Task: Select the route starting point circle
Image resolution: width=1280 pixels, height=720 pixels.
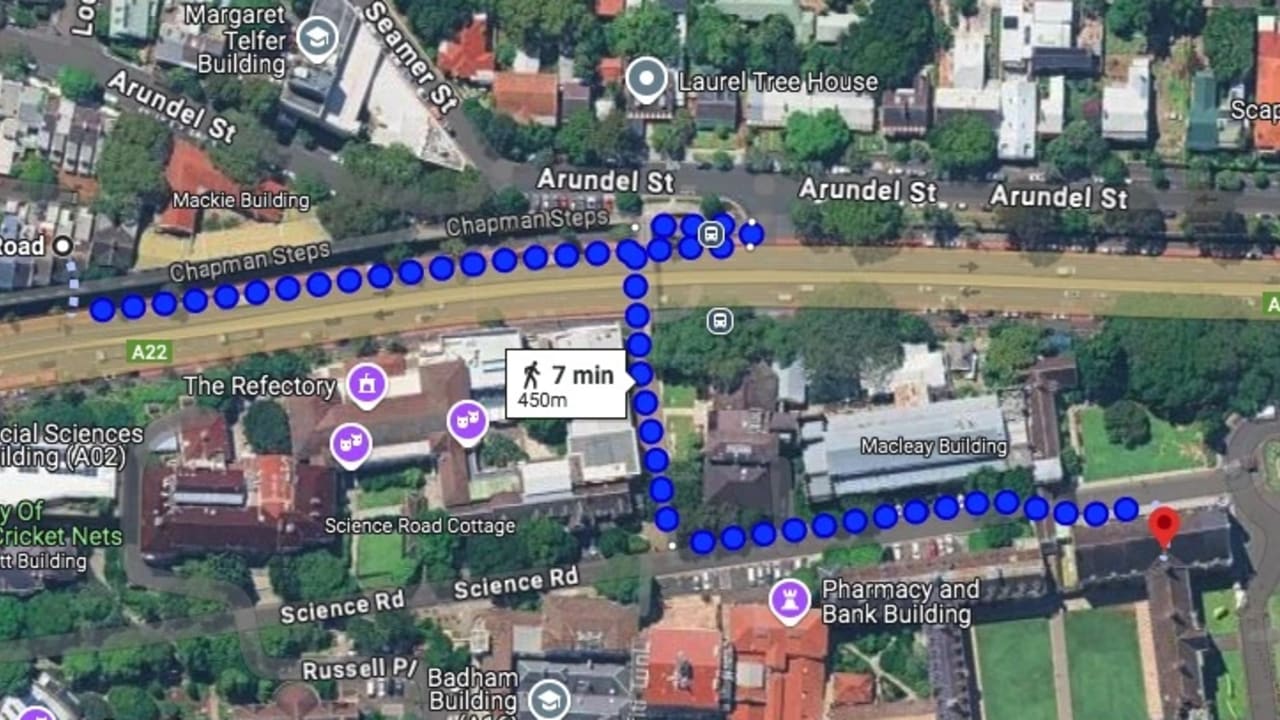Action: 63,245
